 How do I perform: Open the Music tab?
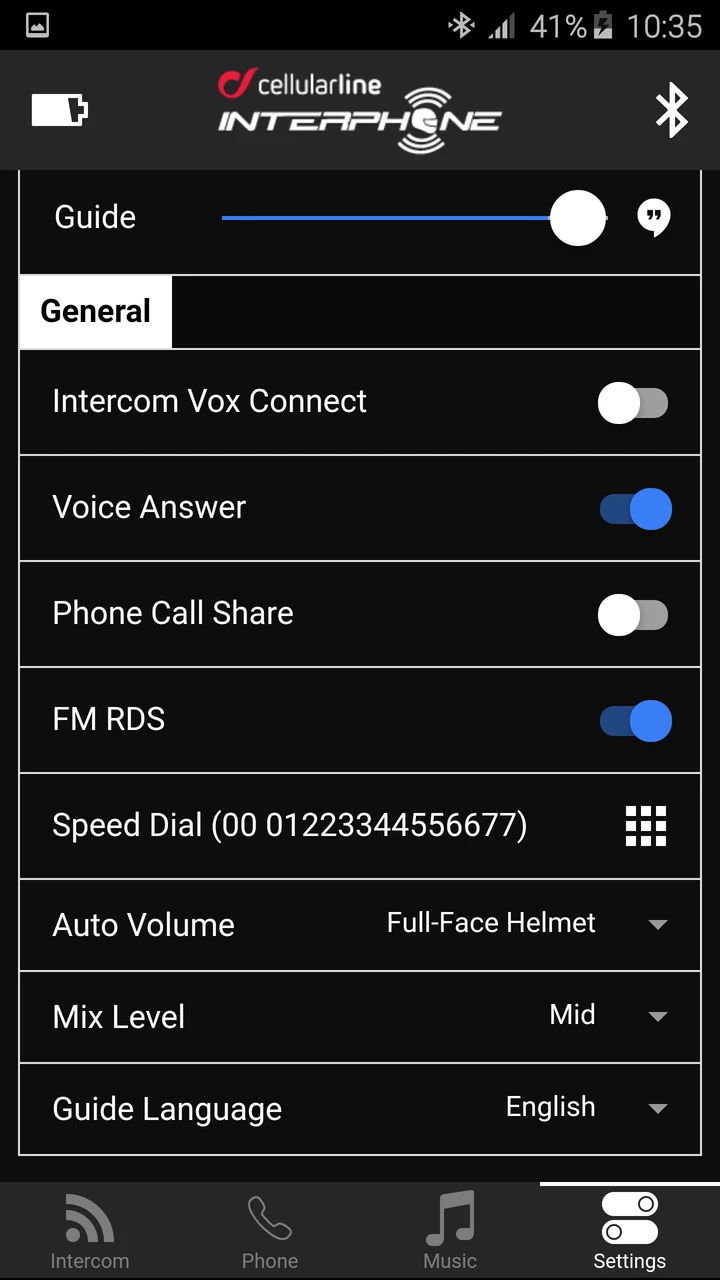point(450,1232)
